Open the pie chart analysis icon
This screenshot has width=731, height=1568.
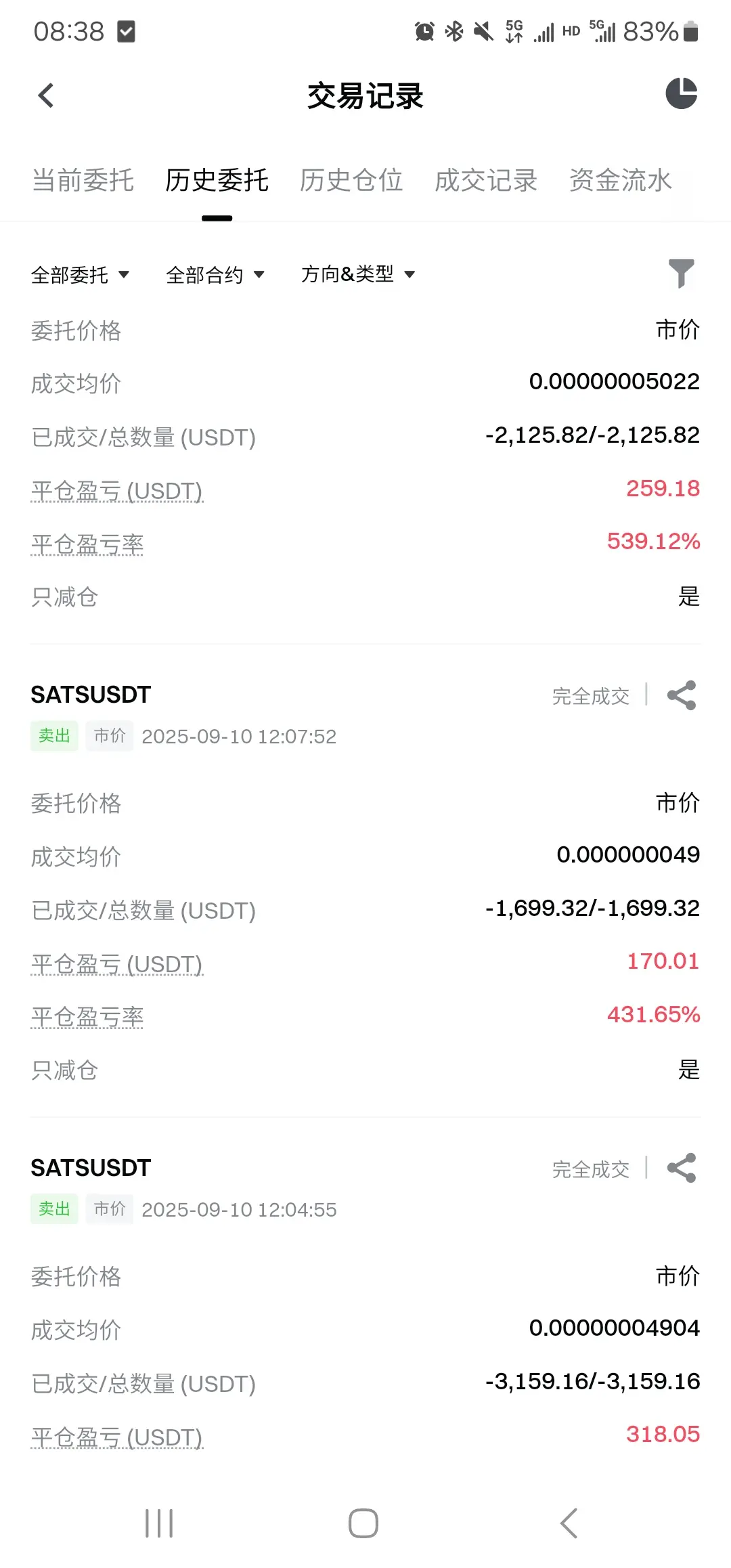click(x=681, y=93)
